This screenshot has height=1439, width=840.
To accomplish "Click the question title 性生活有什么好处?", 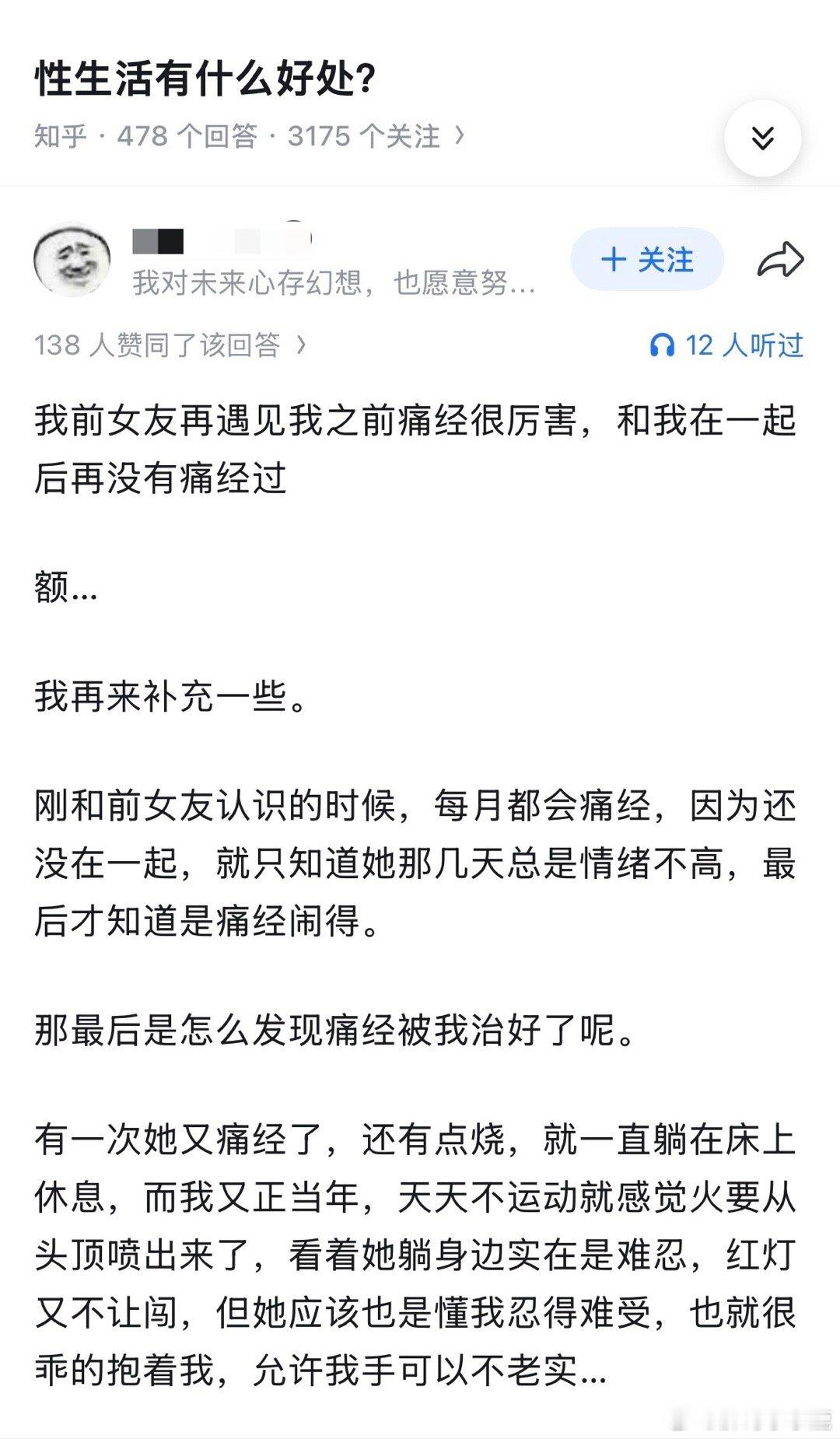I will [x=205, y=76].
